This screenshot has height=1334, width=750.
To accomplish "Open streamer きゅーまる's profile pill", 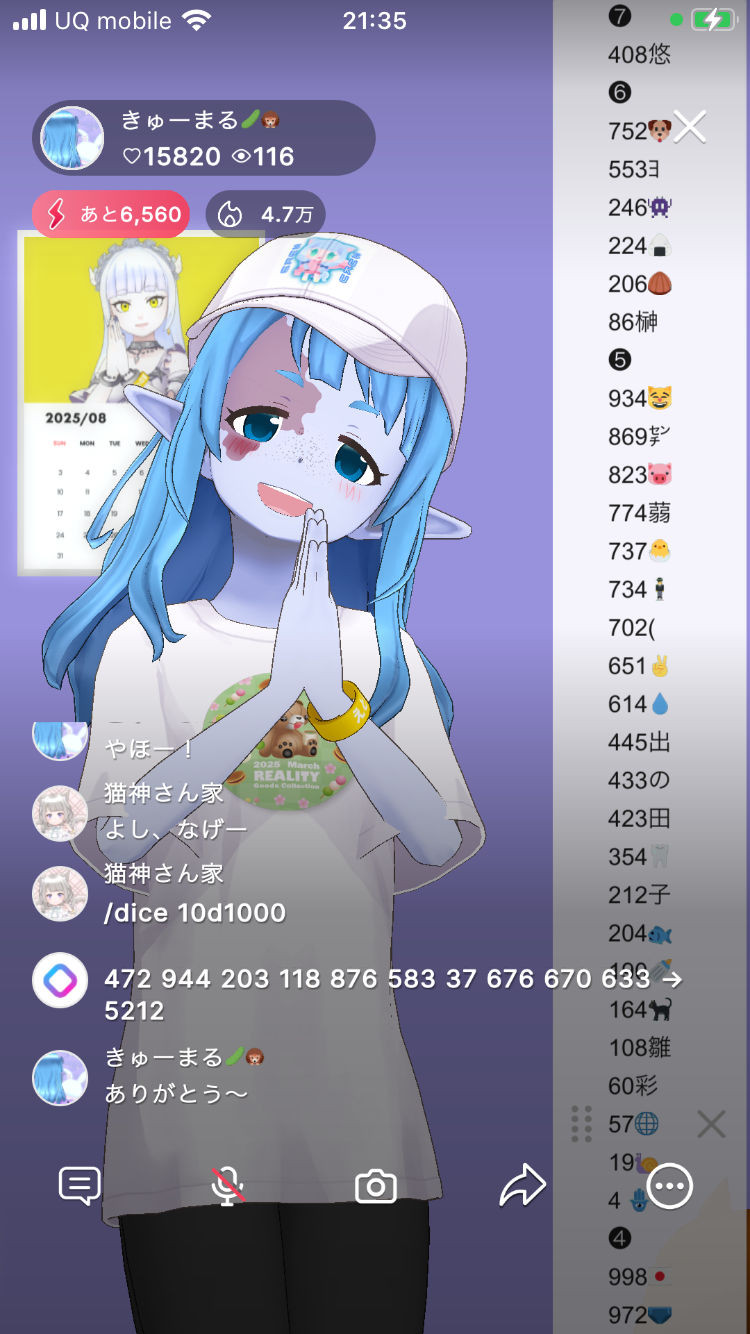I will pyautogui.click(x=204, y=138).
